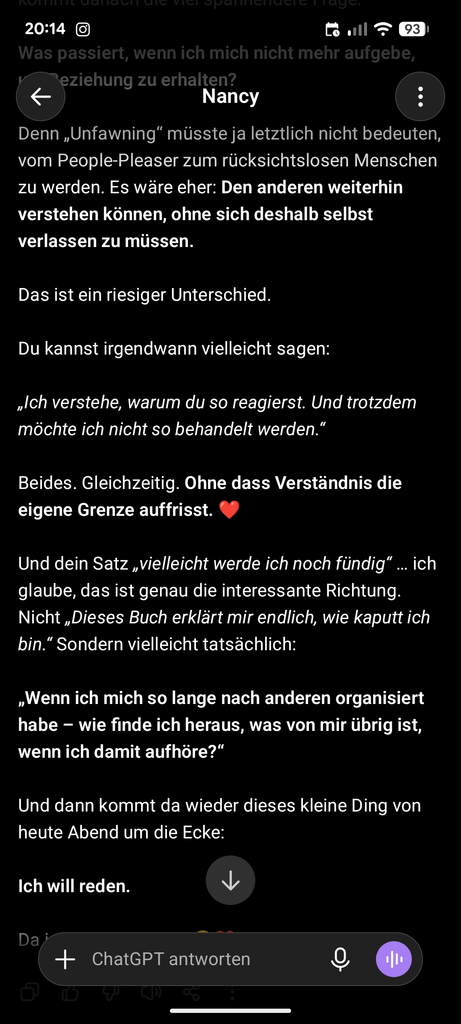Screen dimensions: 461x1024
Task: Jump to latest message with down arrow
Action: tap(230, 880)
